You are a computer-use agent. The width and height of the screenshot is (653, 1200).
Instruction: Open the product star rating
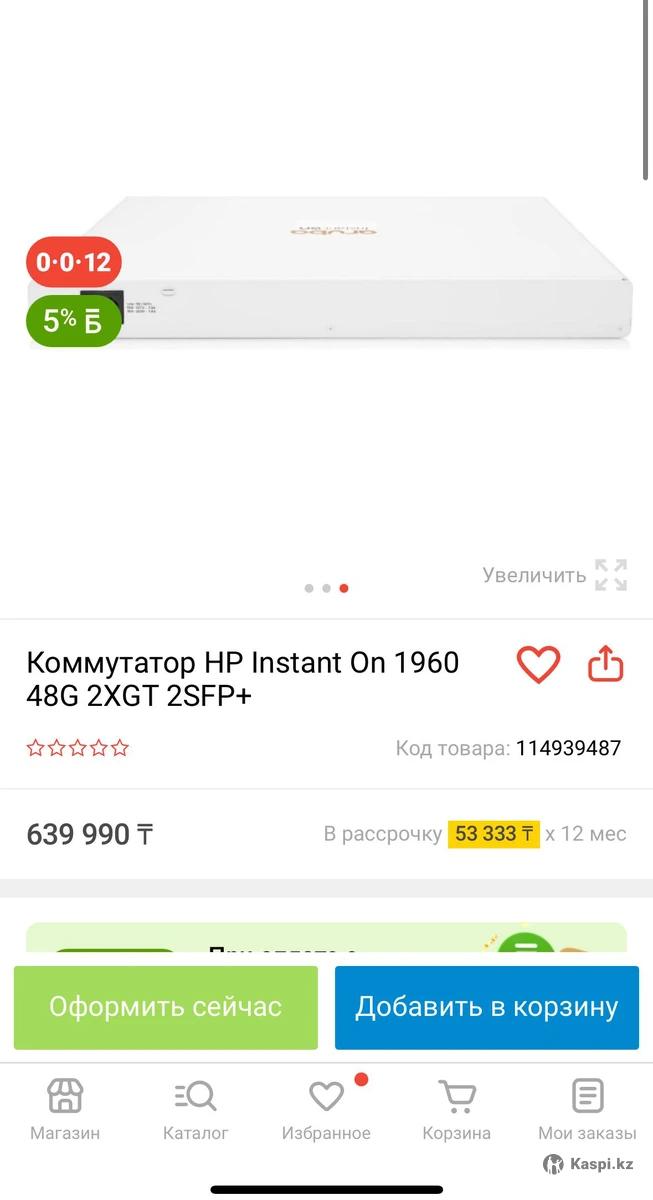coord(78,748)
